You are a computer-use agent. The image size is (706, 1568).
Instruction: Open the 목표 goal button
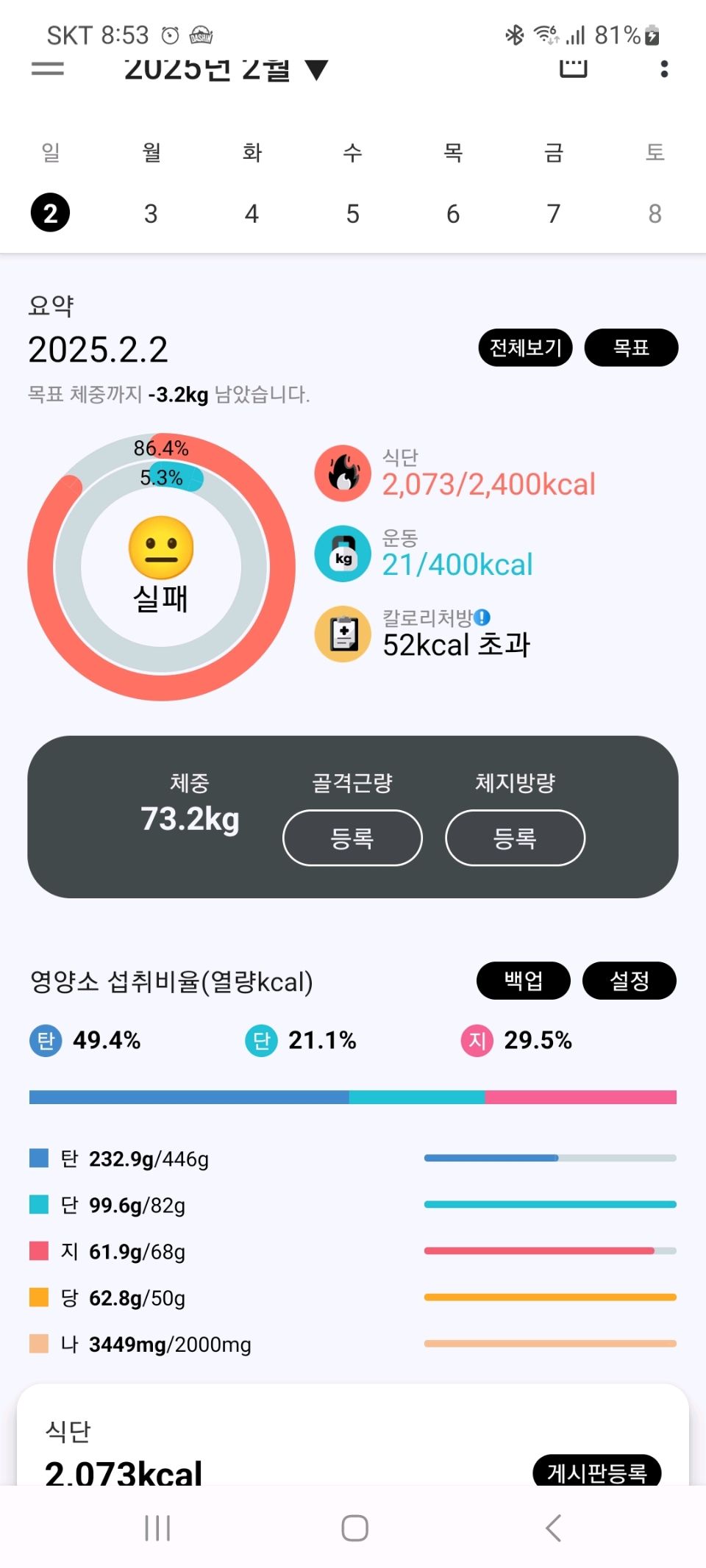tap(631, 348)
